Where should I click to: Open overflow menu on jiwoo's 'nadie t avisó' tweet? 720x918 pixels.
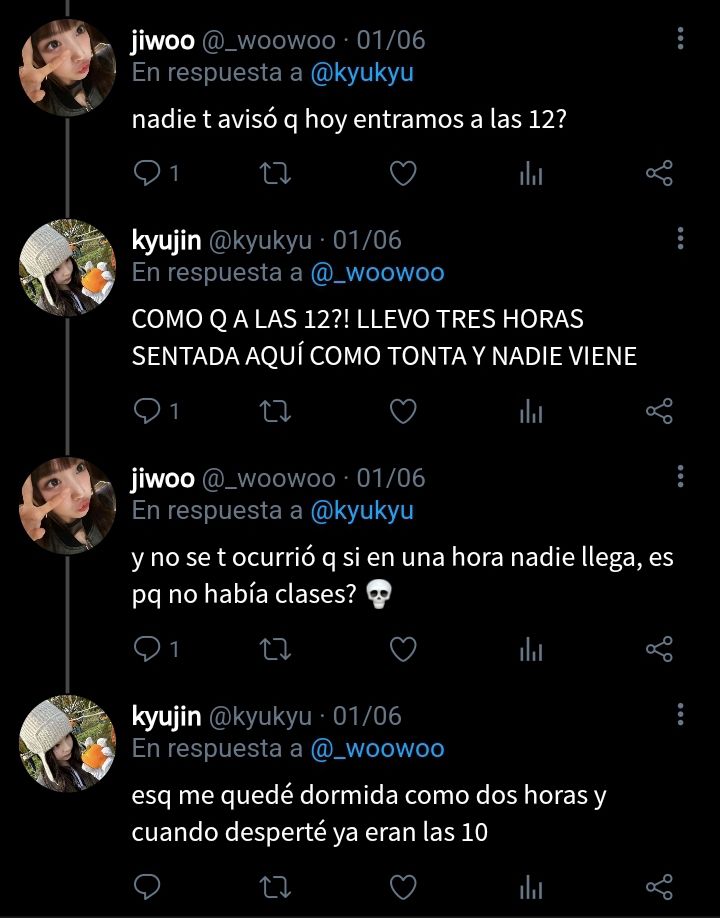tap(681, 39)
